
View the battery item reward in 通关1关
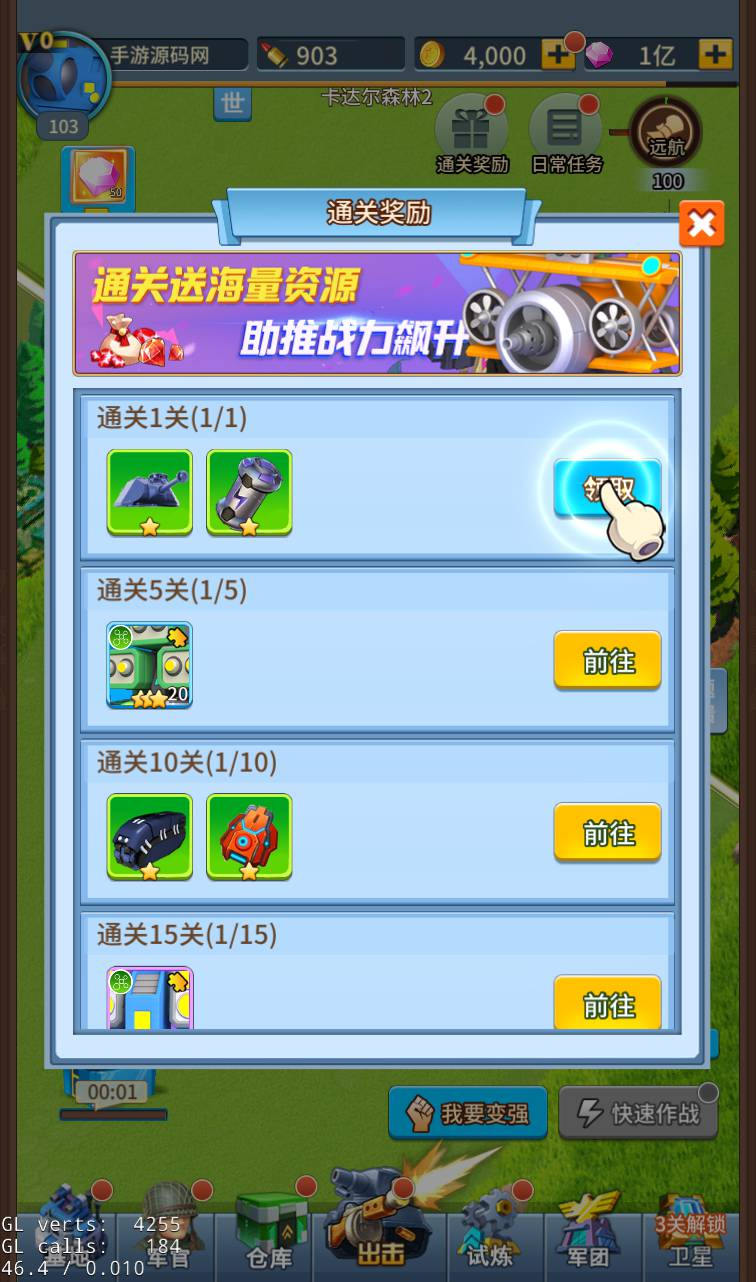click(249, 492)
